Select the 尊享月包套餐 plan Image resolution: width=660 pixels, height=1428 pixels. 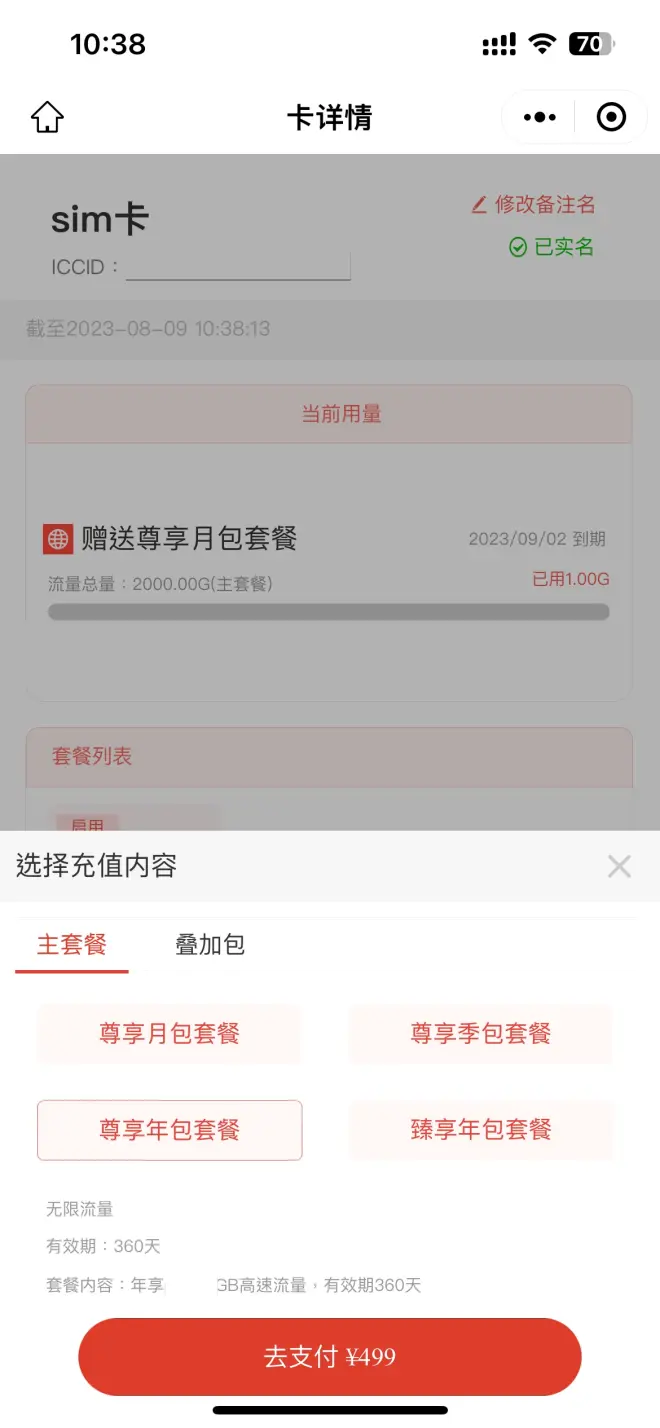pos(169,1033)
